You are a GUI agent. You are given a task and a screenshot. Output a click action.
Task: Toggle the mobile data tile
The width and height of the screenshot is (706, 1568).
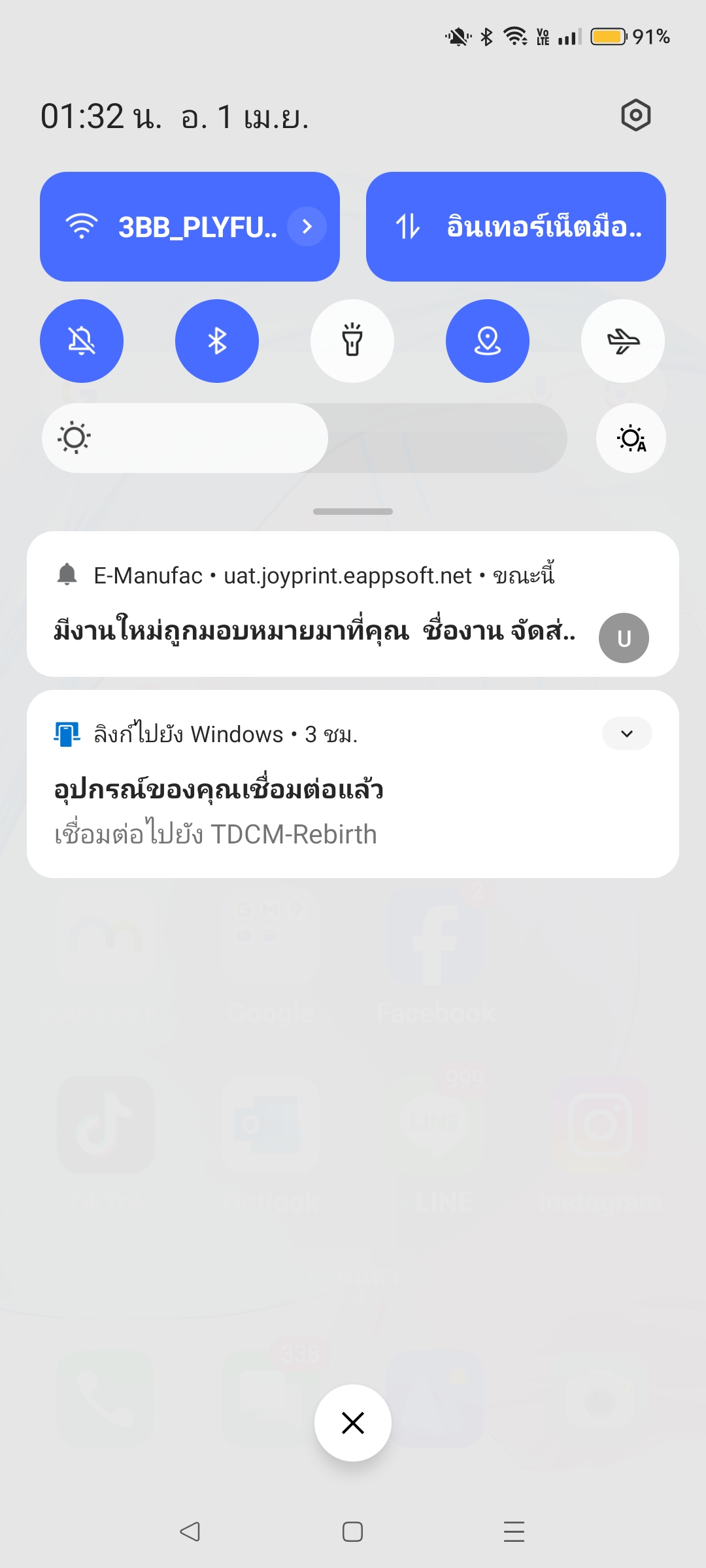516,227
